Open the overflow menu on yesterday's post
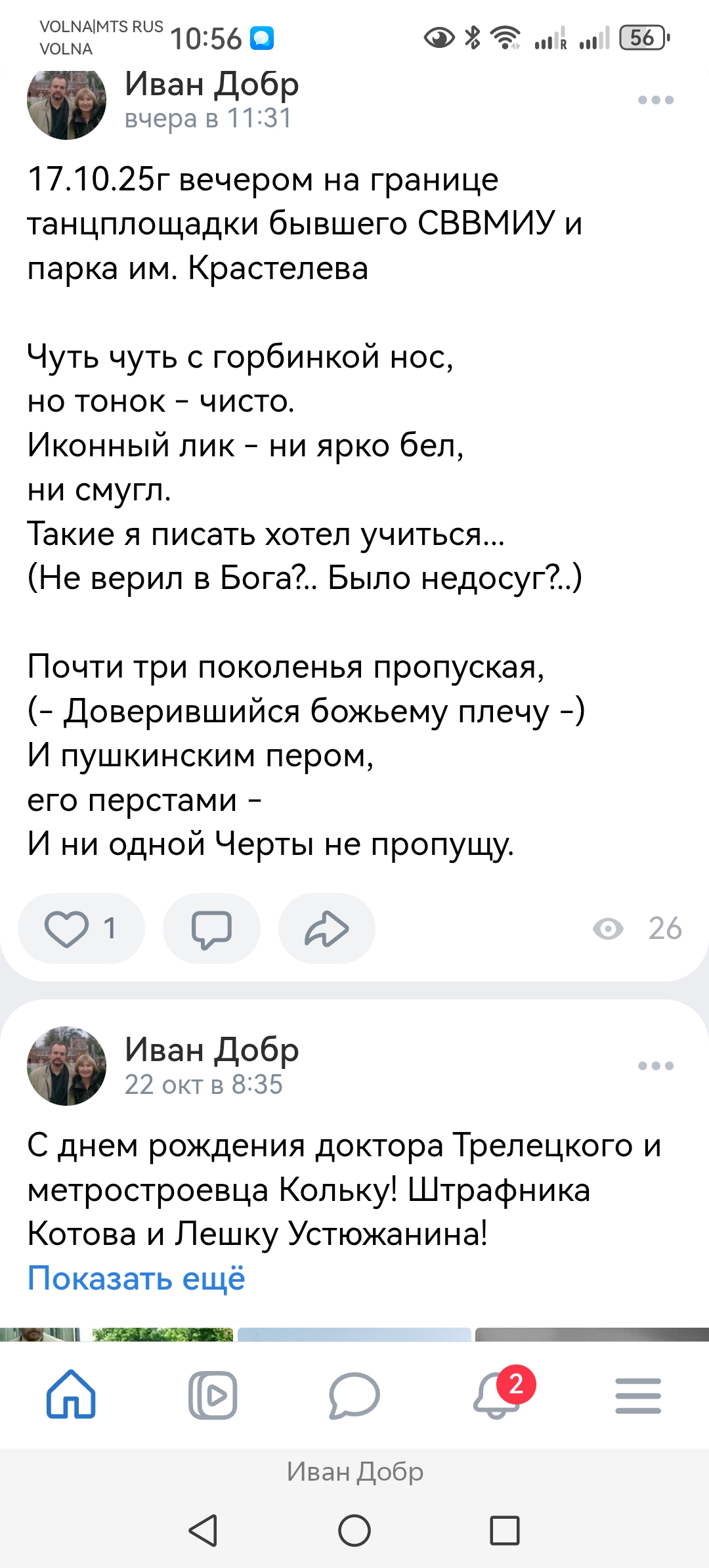Viewport: 709px width, 1568px height. pos(655,100)
